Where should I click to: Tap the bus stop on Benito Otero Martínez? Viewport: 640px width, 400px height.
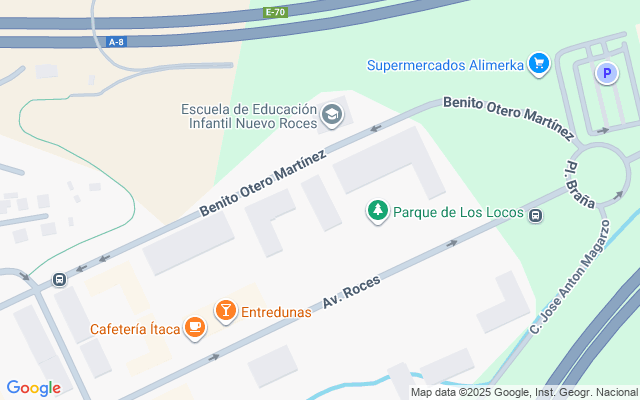pyautogui.click(x=59, y=279)
